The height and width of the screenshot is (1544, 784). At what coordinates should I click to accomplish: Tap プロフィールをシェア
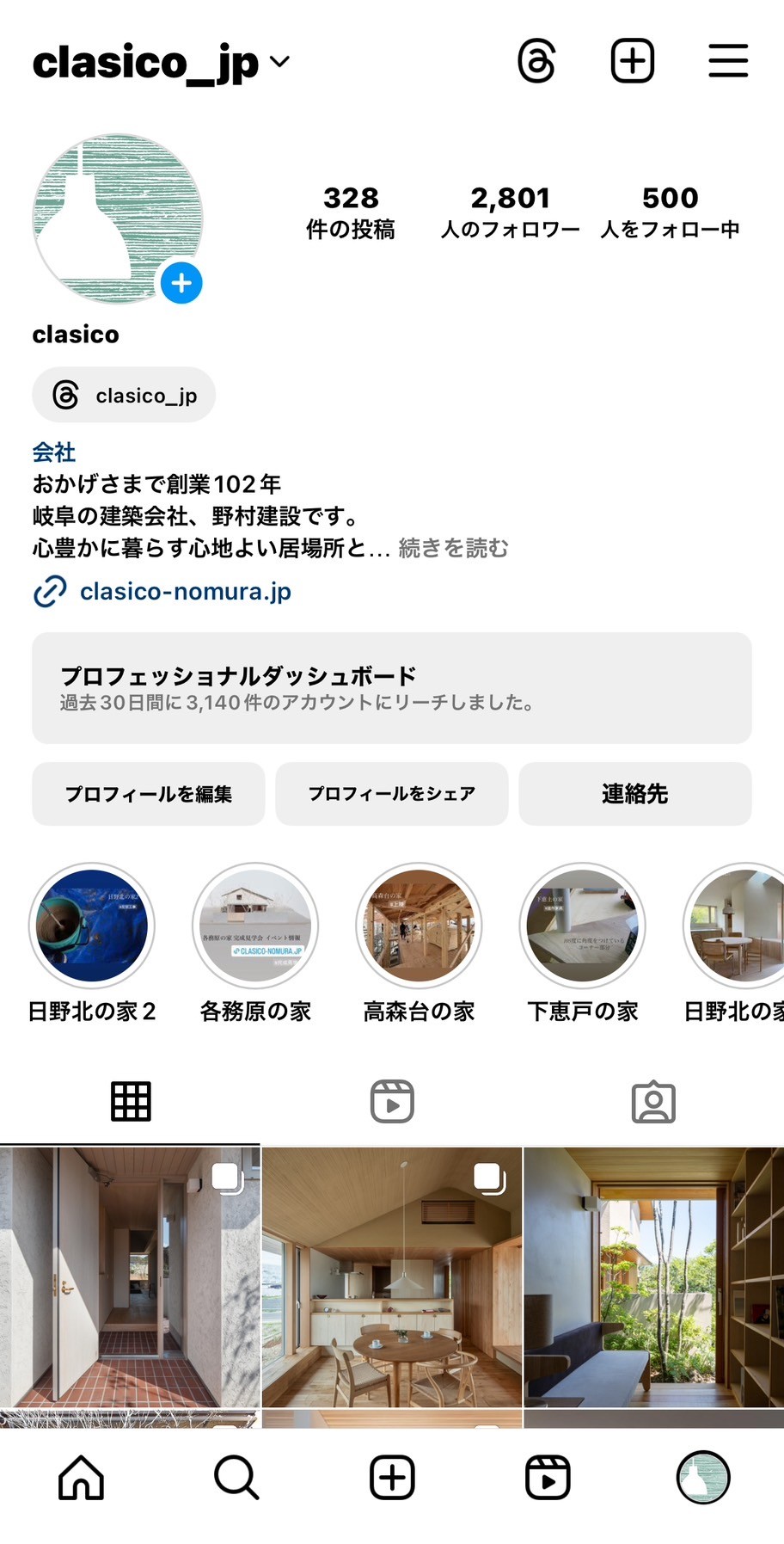tap(391, 793)
